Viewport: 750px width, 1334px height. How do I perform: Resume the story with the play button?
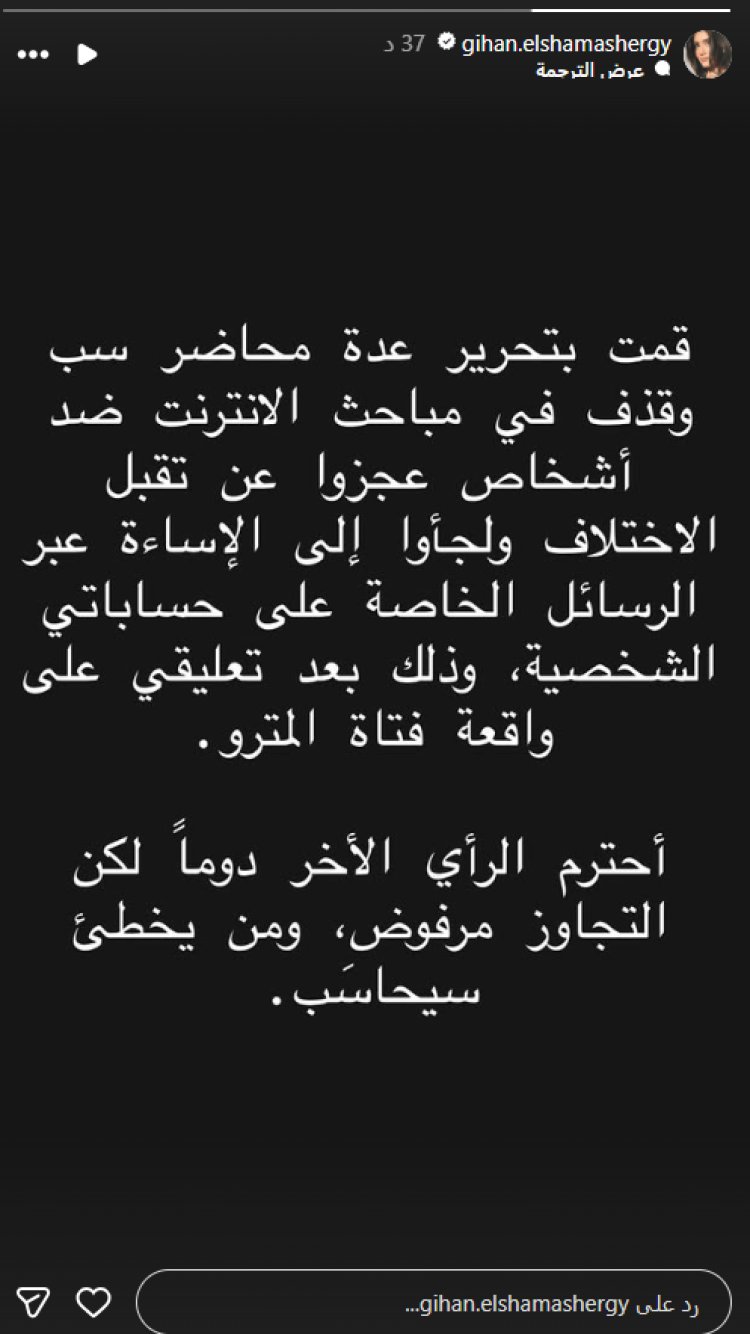tap(87, 54)
